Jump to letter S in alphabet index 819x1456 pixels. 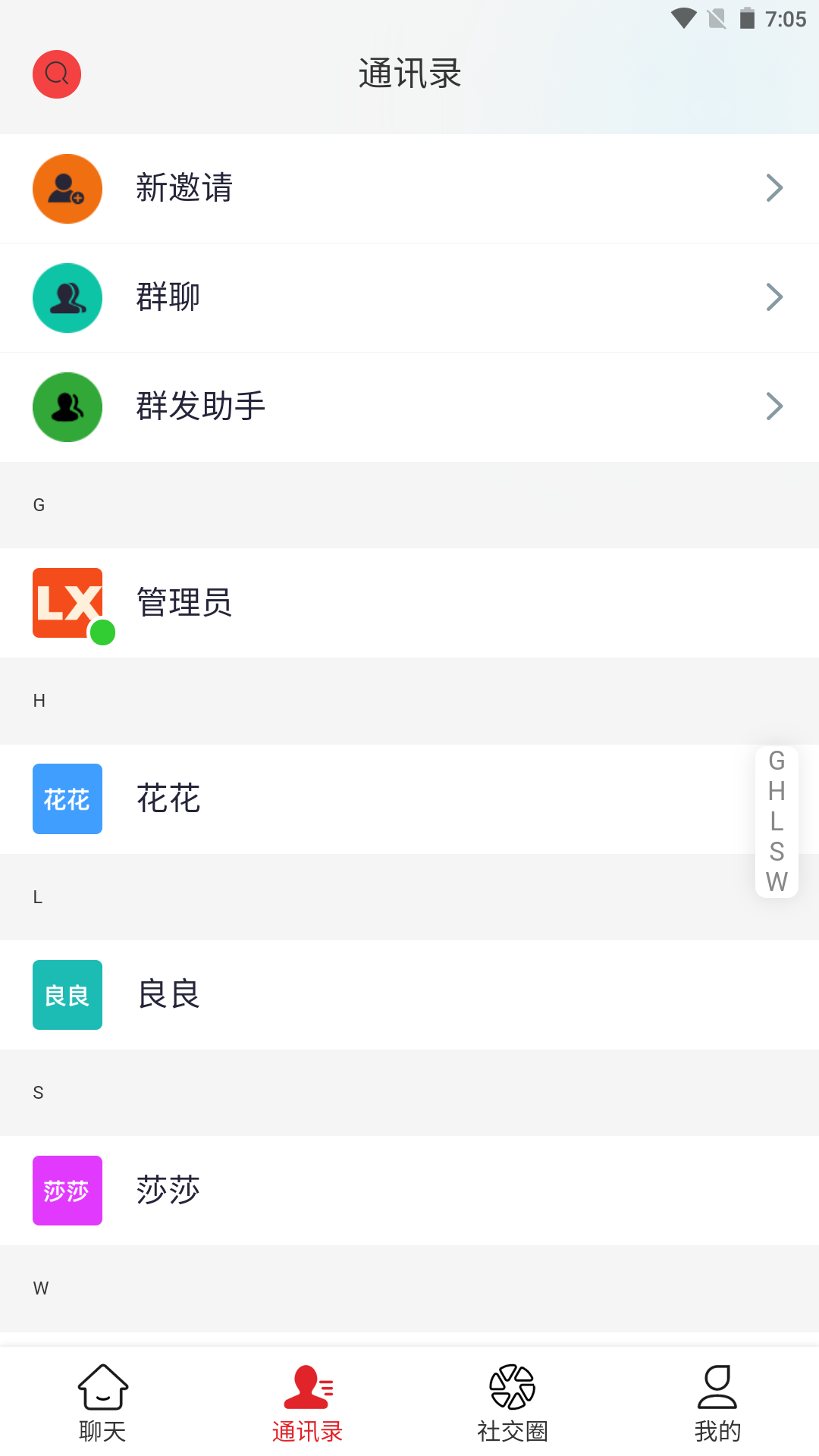(x=777, y=852)
